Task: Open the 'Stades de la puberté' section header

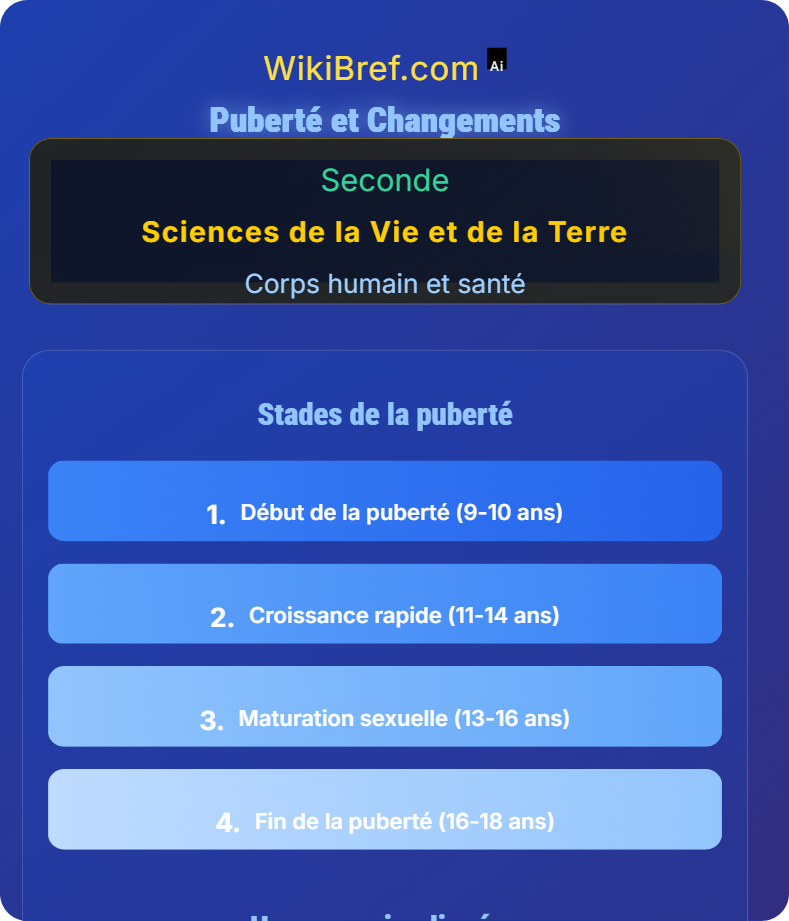Action: pyautogui.click(x=385, y=413)
